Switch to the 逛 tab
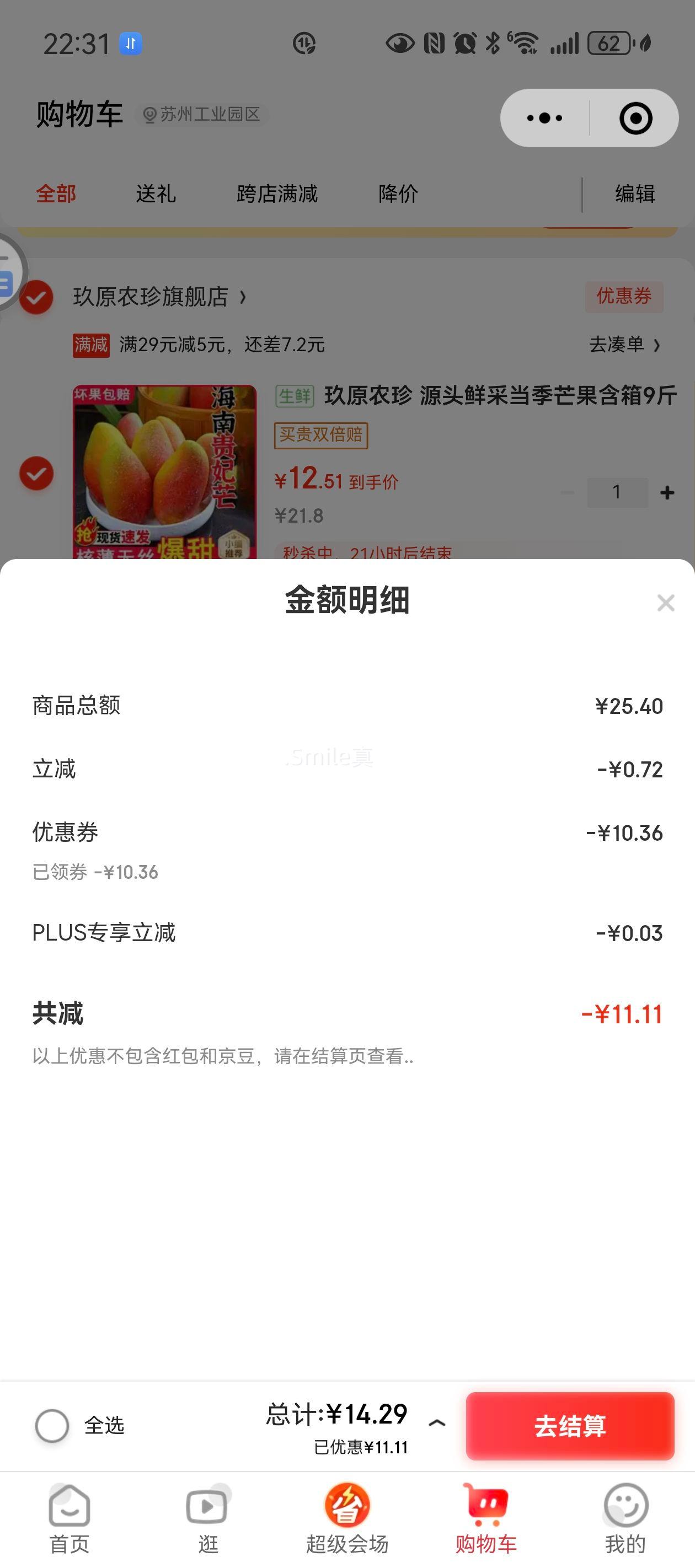This screenshot has height=1568, width=695. click(x=208, y=1519)
